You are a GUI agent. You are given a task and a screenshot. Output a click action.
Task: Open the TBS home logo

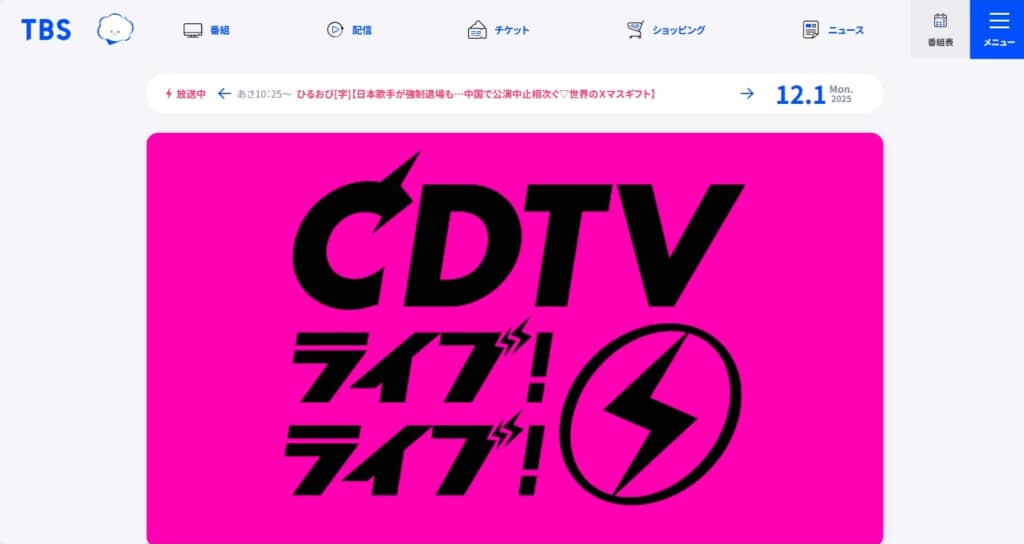tap(46, 30)
